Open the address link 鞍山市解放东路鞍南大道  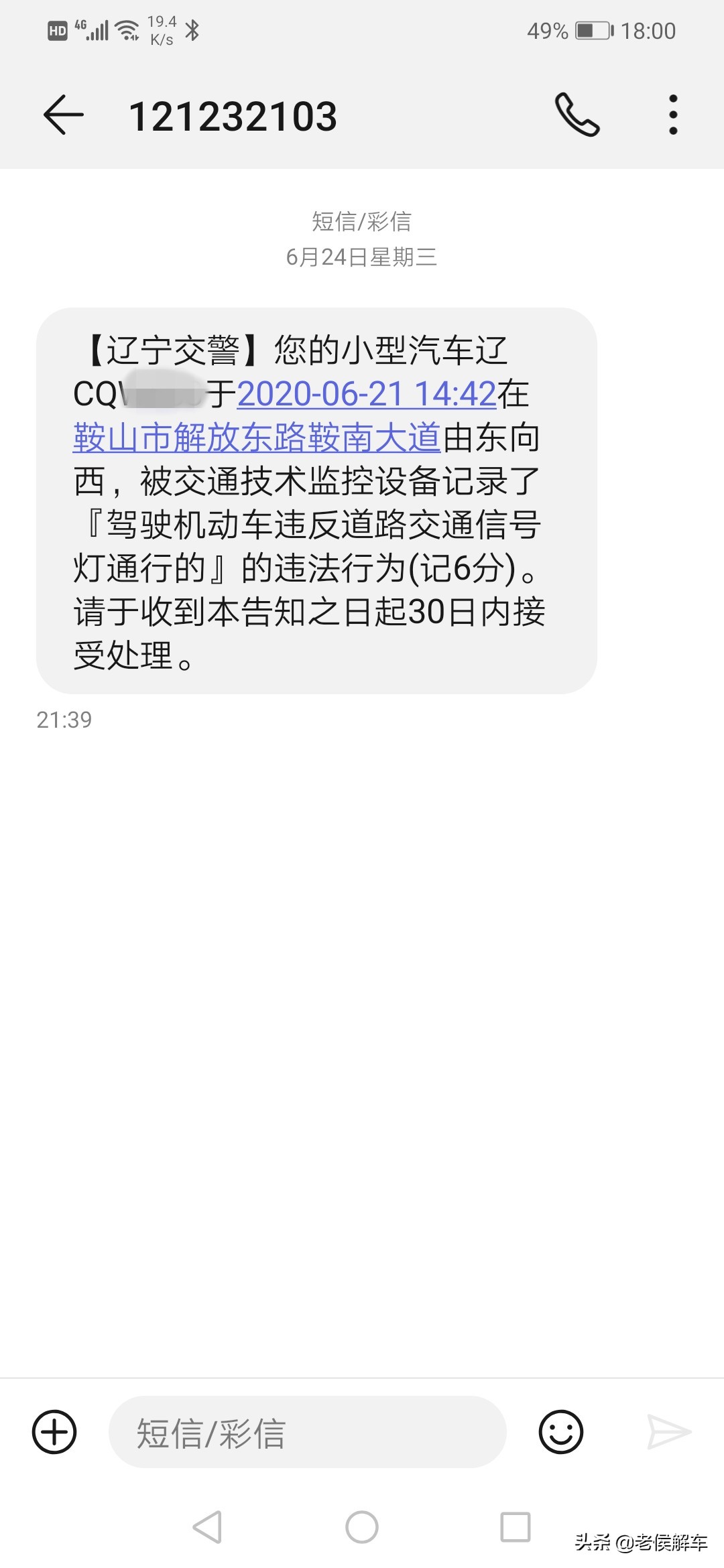coord(257,438)
